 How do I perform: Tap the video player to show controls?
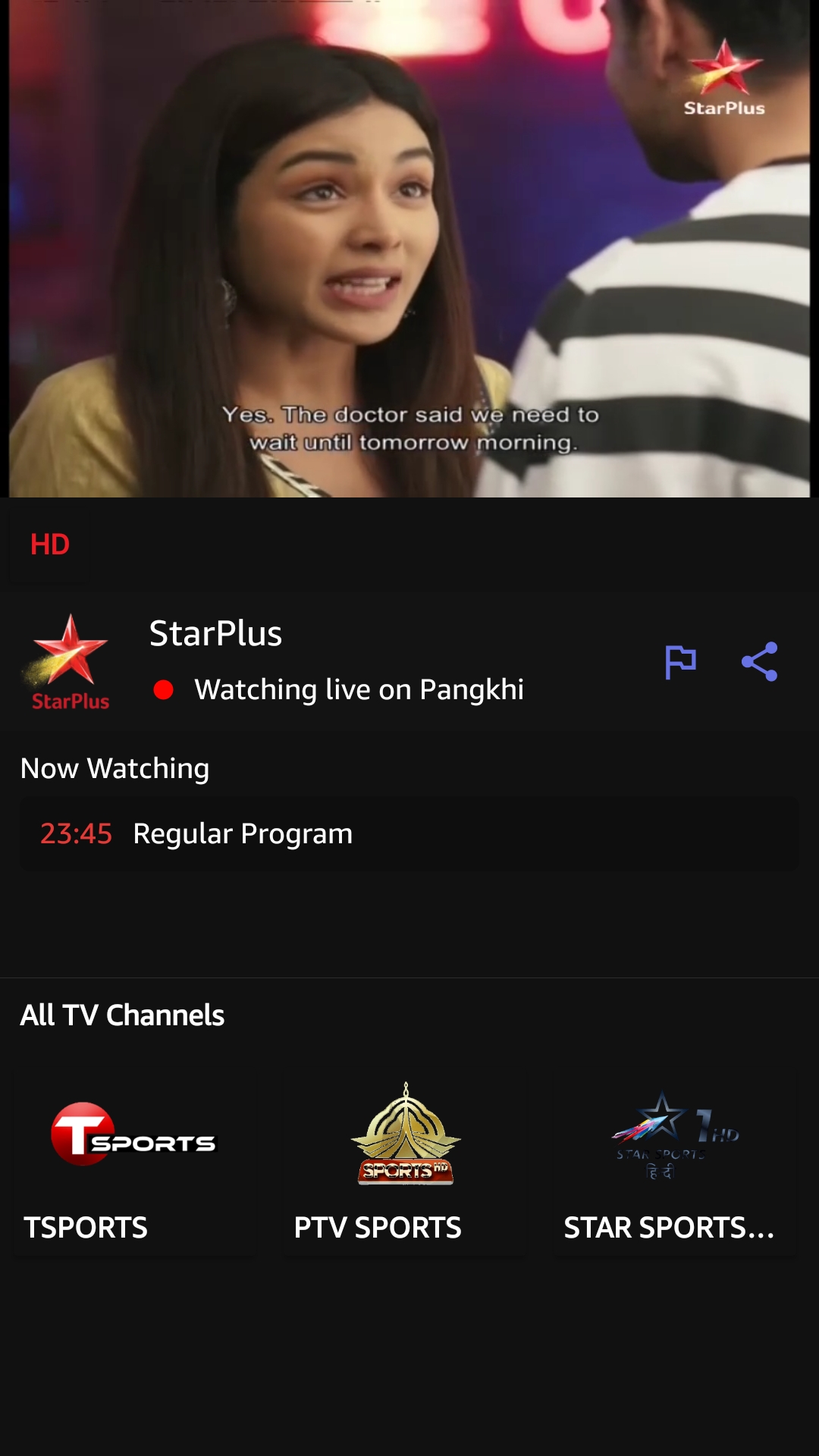point(409,249)
